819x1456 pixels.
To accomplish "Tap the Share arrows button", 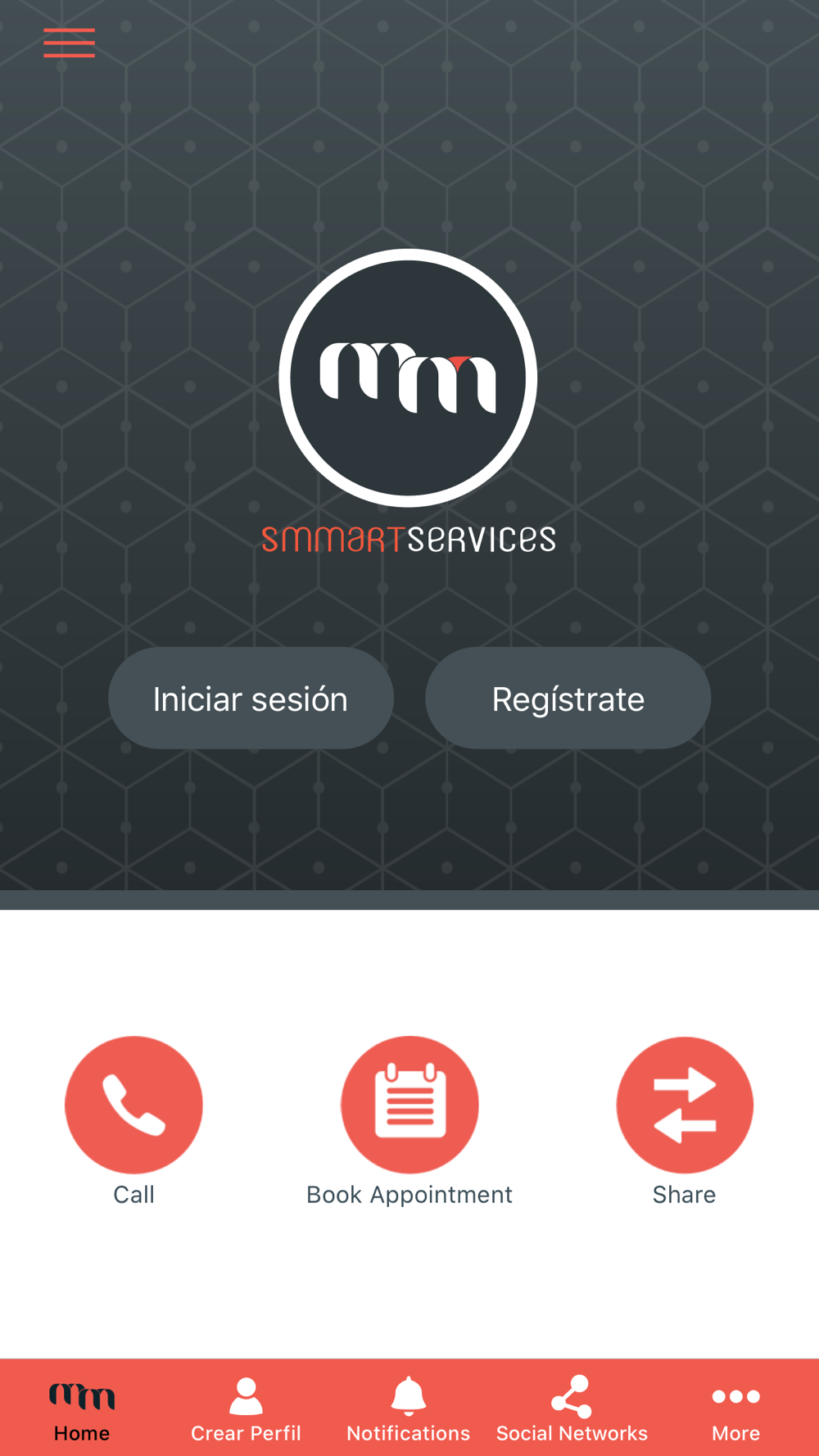I will pos(685,1105).
